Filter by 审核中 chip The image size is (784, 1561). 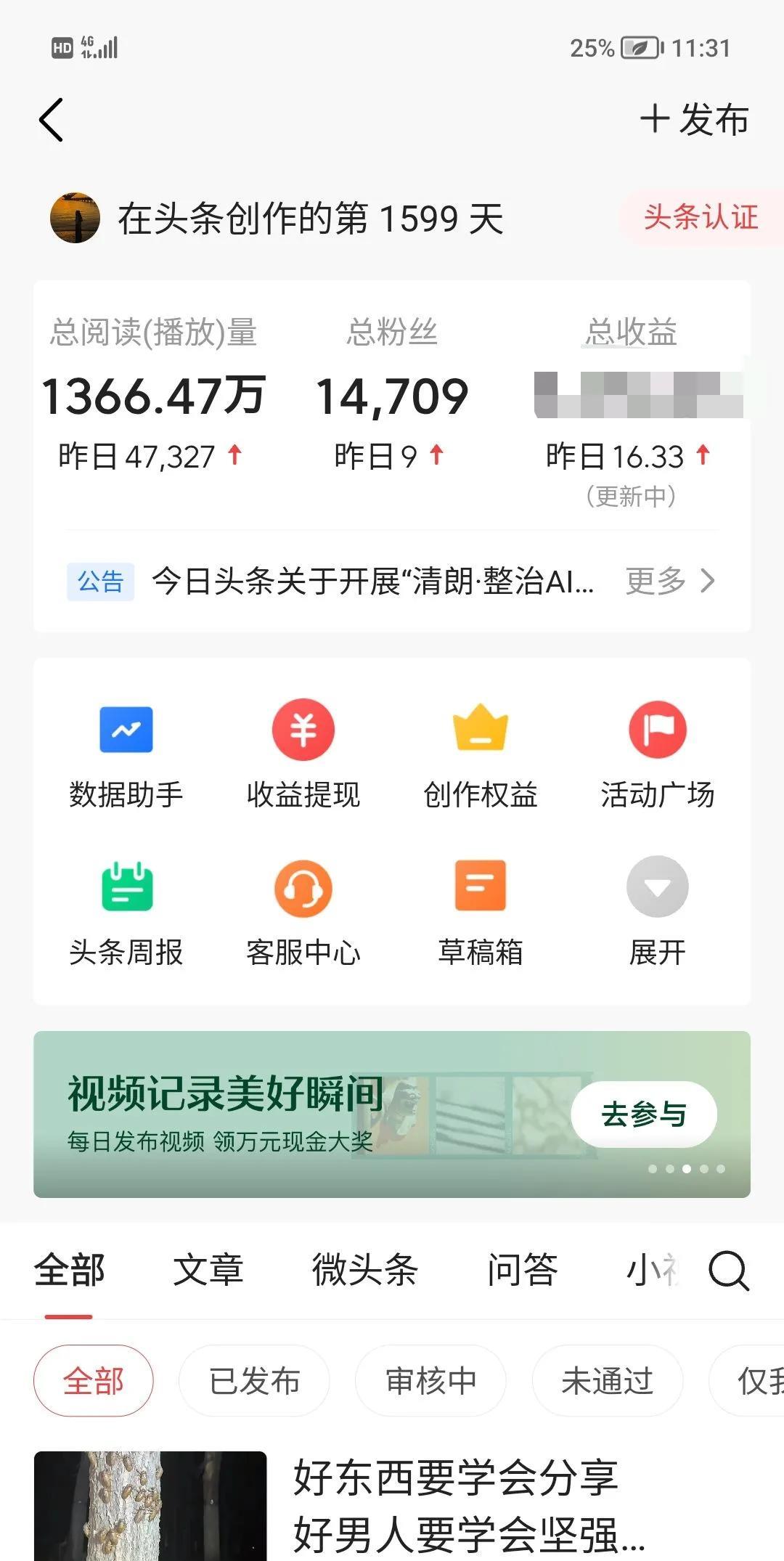click(430, 1380)
